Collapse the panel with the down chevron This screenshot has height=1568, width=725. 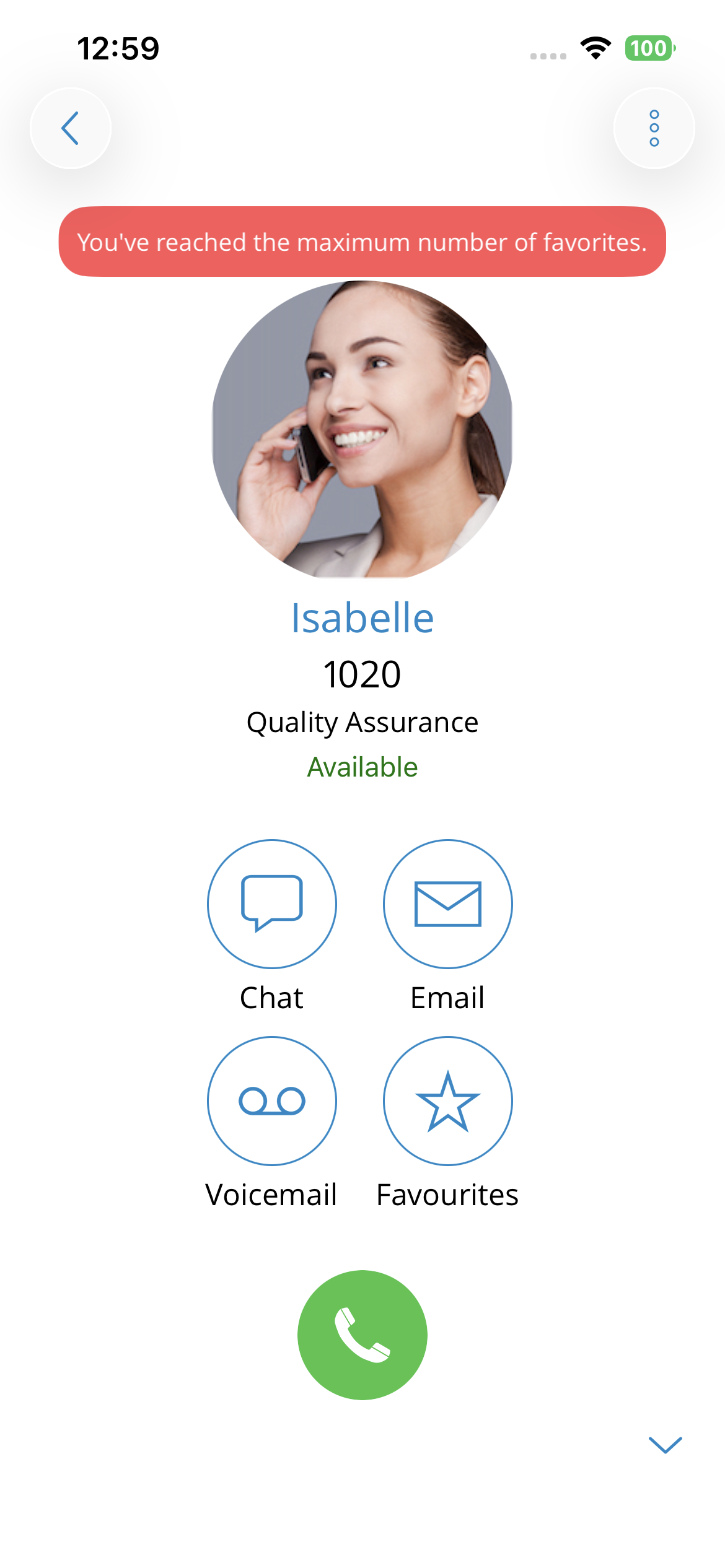pos(665,1445)
